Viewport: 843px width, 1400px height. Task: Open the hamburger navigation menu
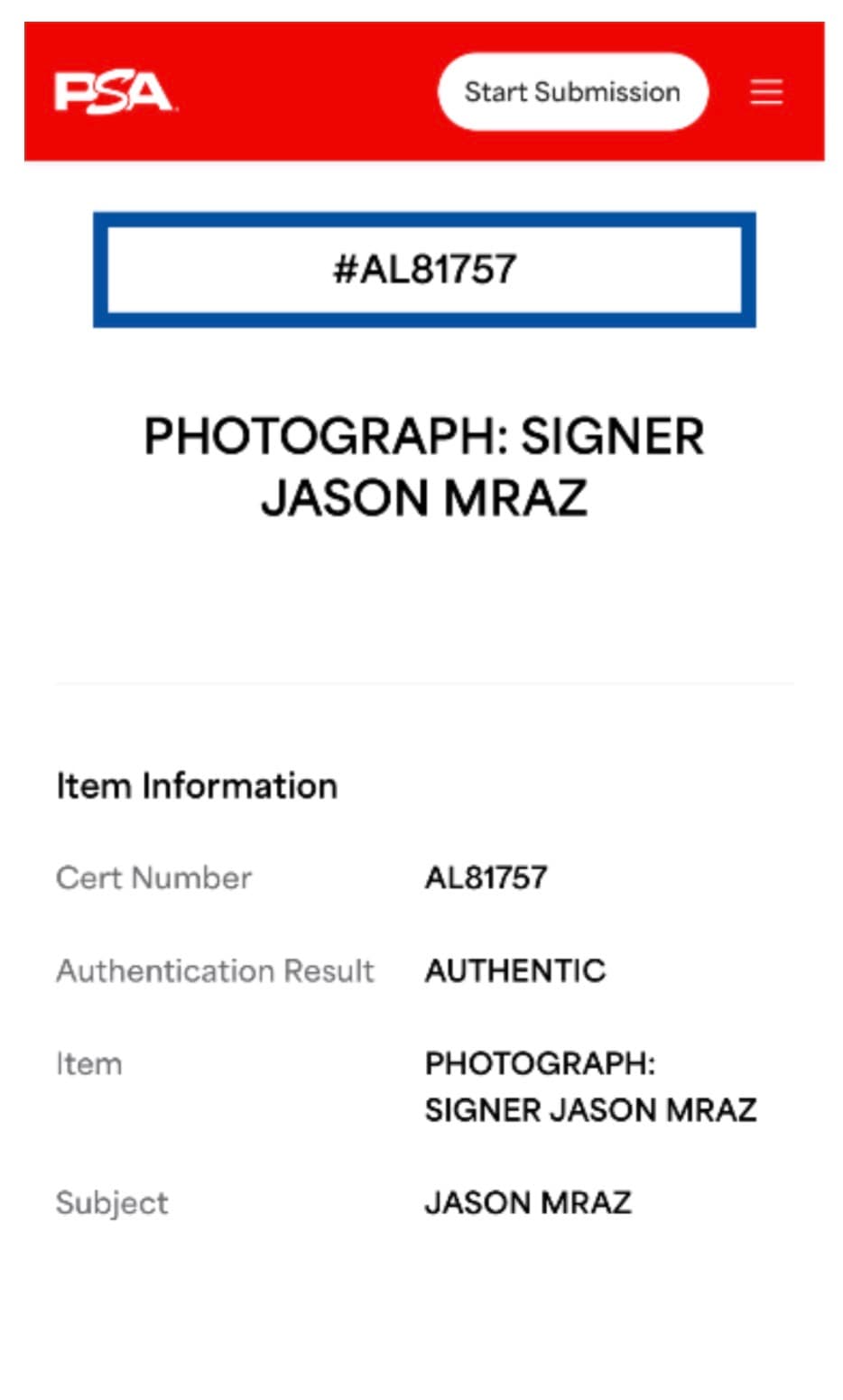[x=766, y=91]
